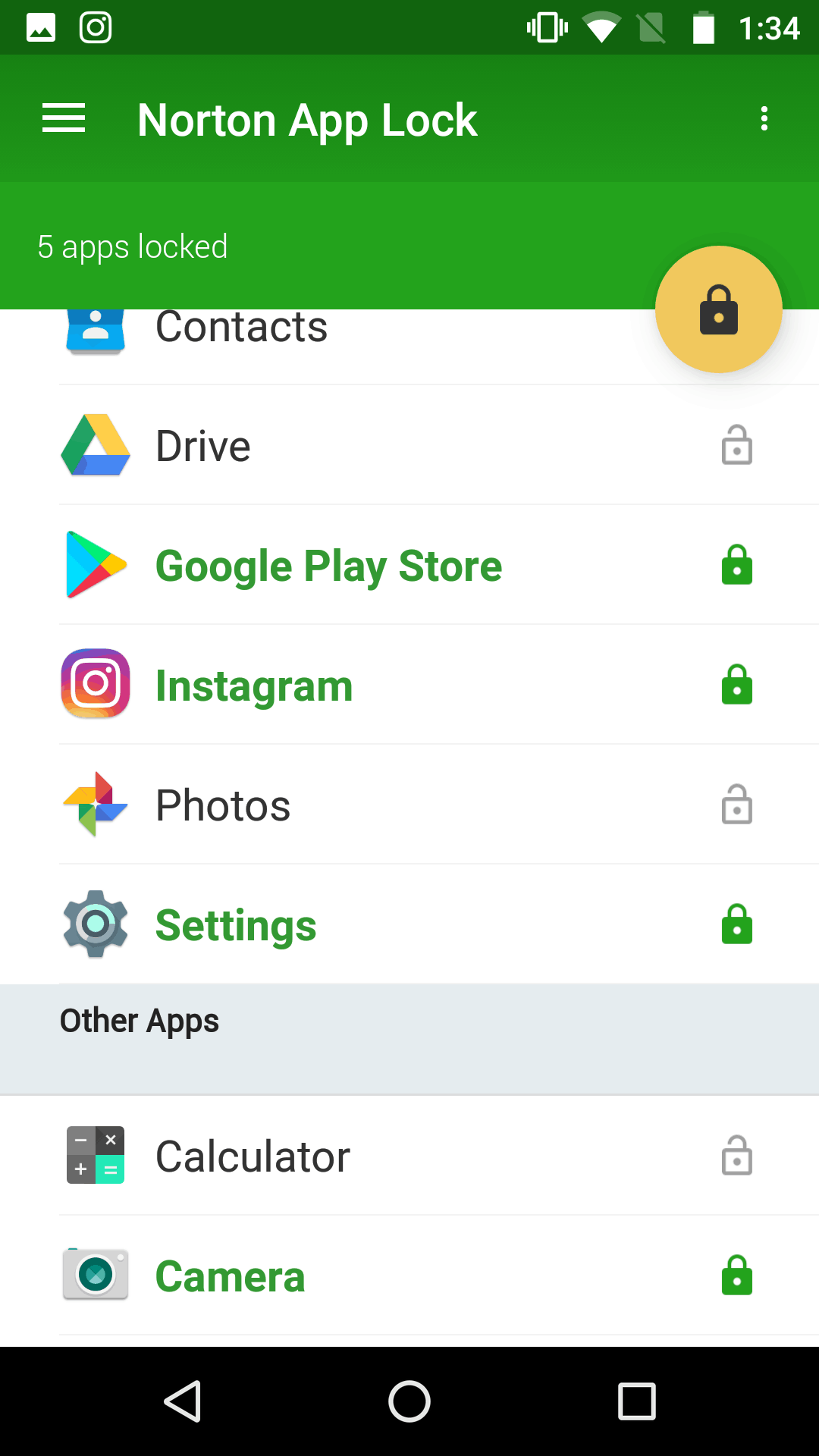Unlock the Camera app
The width and height of the screenshot is (819, 1456).
coord(736,1276)
